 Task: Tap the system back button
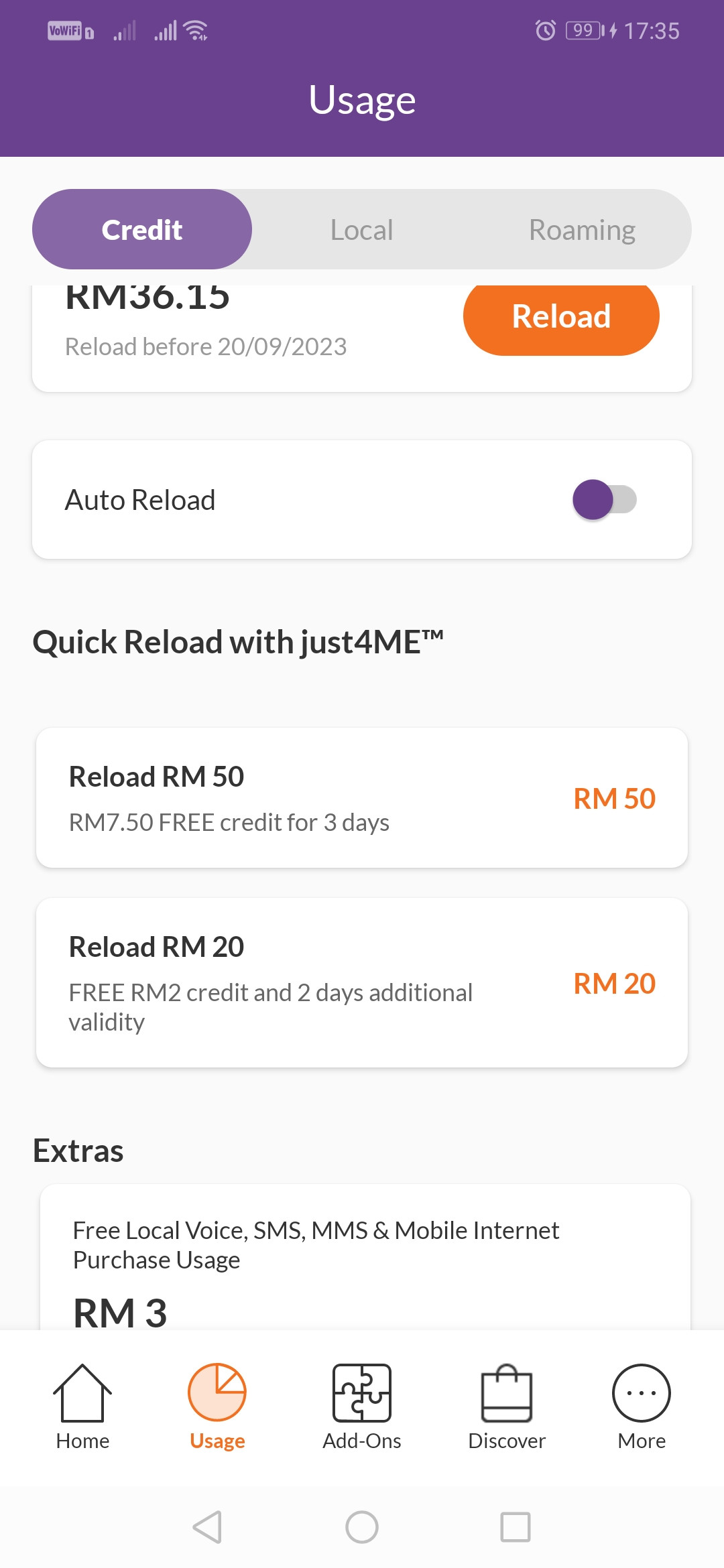tap(208, 1527)
